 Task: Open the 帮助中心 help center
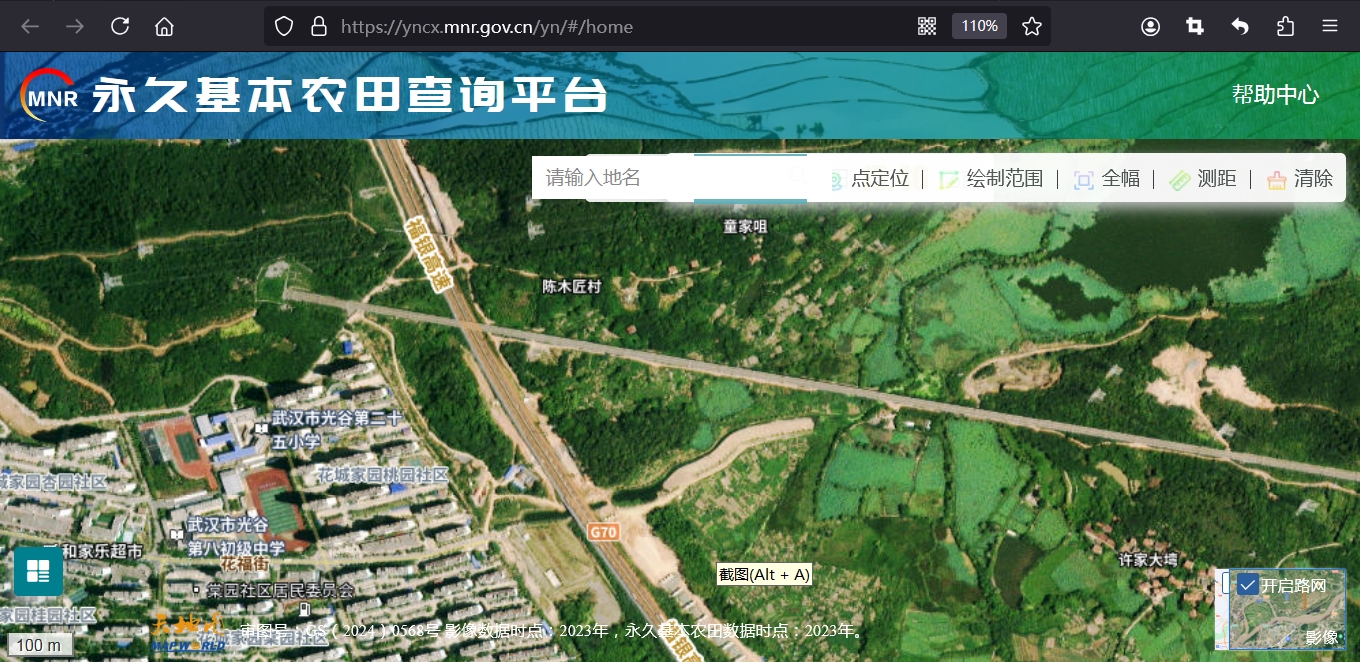(x=1275, y=95)
